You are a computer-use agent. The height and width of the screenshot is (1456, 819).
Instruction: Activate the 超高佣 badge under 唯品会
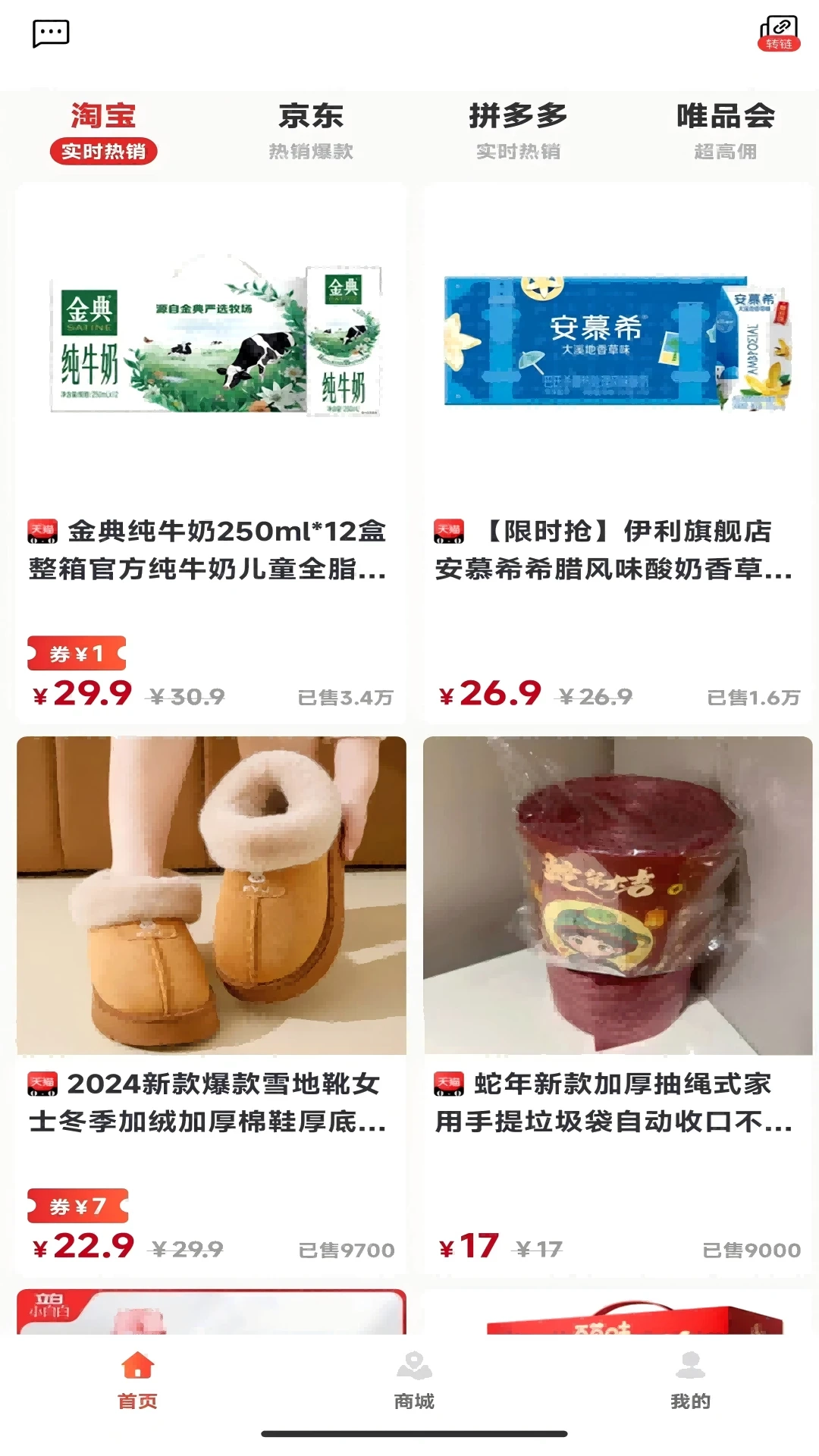[x=726, y=149]
